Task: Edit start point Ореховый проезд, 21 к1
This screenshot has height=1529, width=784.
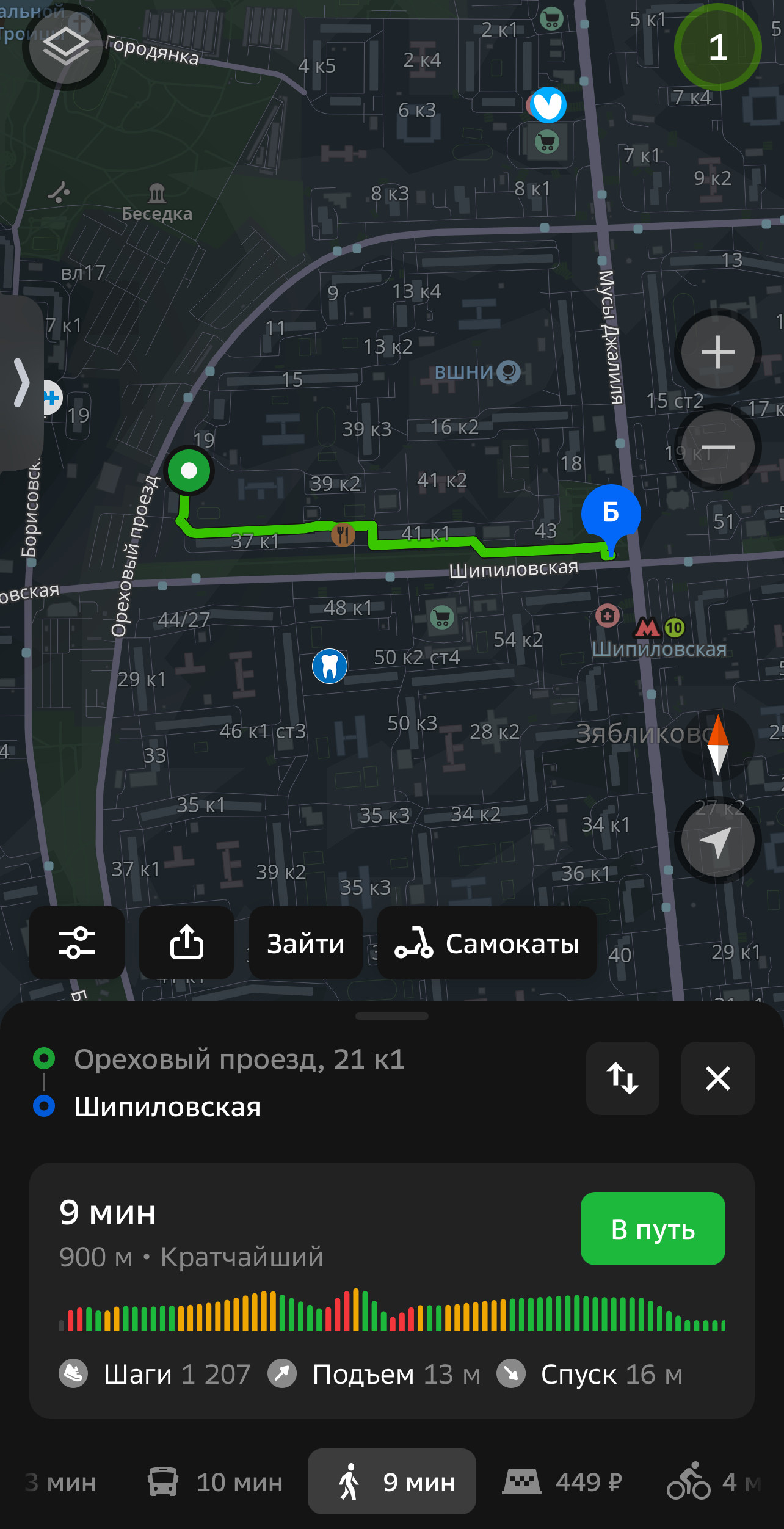Action: [x=239, y=1059]
